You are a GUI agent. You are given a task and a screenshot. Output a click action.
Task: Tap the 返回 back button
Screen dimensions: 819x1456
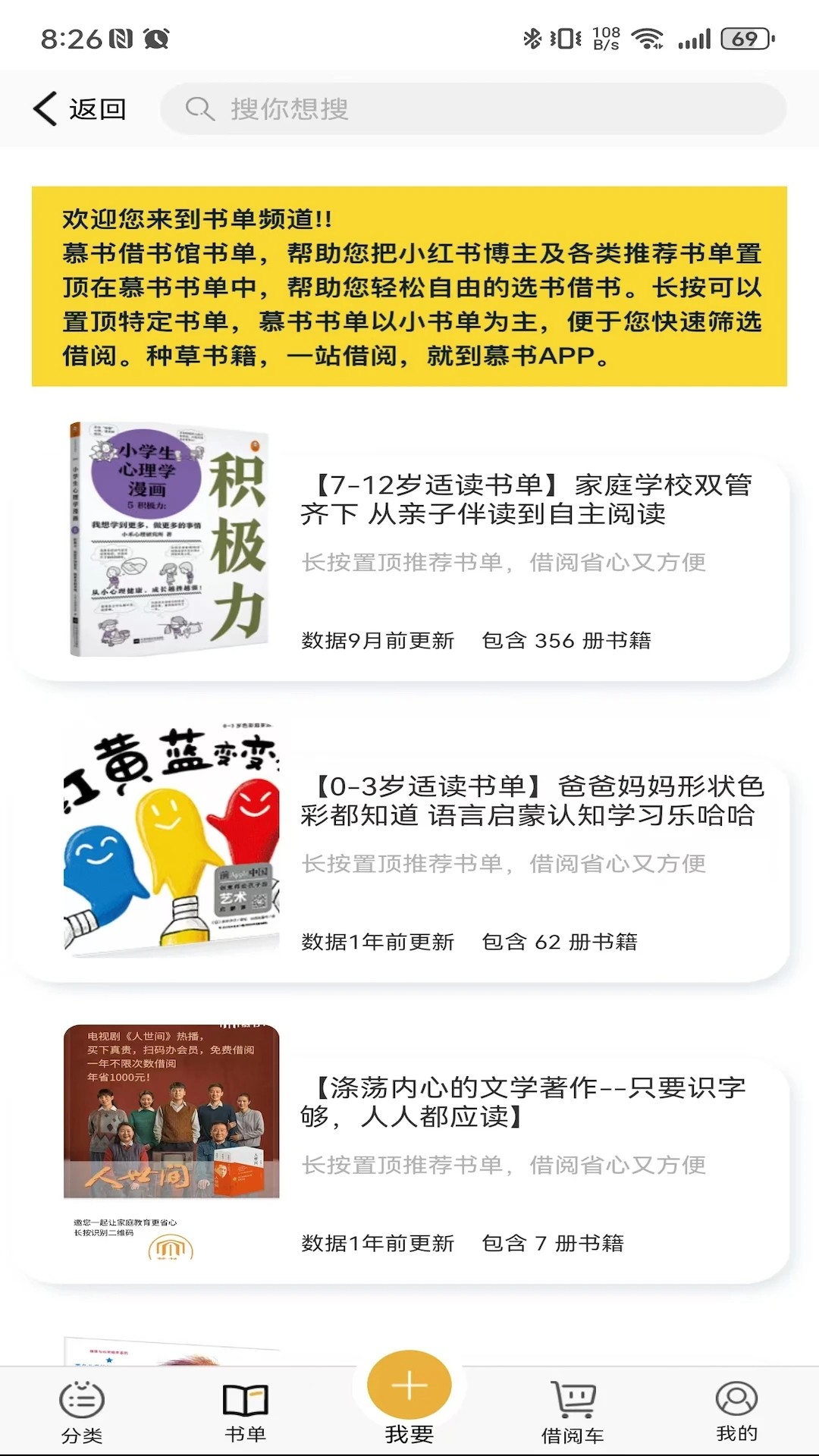click(x=80, y=109)
